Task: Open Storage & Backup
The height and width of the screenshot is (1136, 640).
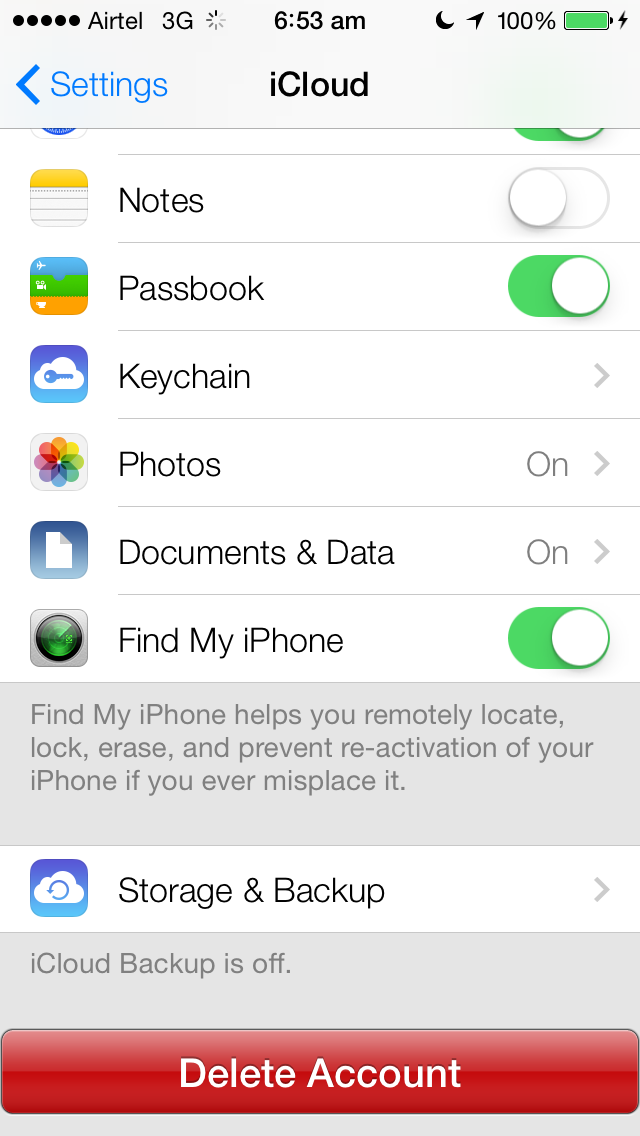Action: [320, 889]
